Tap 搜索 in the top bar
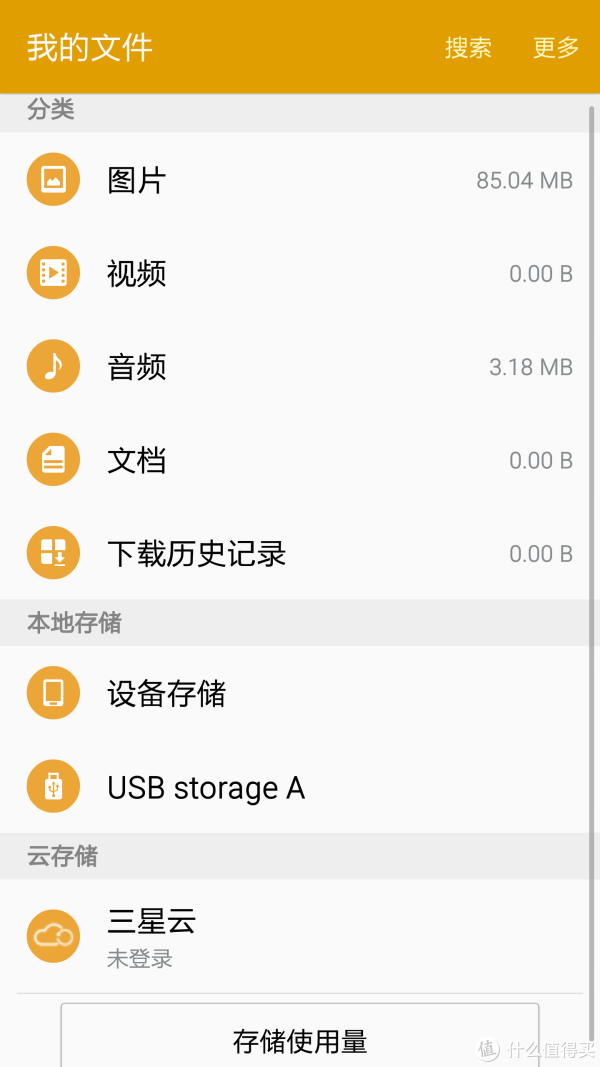The height and width of the screenshot is (1067, 600). pyautogui.click(x=468, y=48)
